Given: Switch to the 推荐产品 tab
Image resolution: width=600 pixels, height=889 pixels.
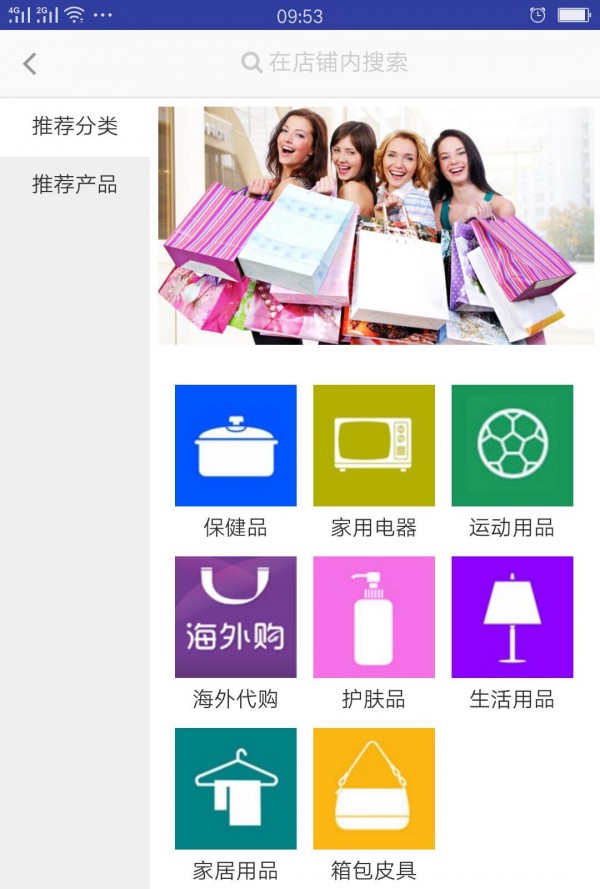Looking at the screenshot, I should 75,185.
